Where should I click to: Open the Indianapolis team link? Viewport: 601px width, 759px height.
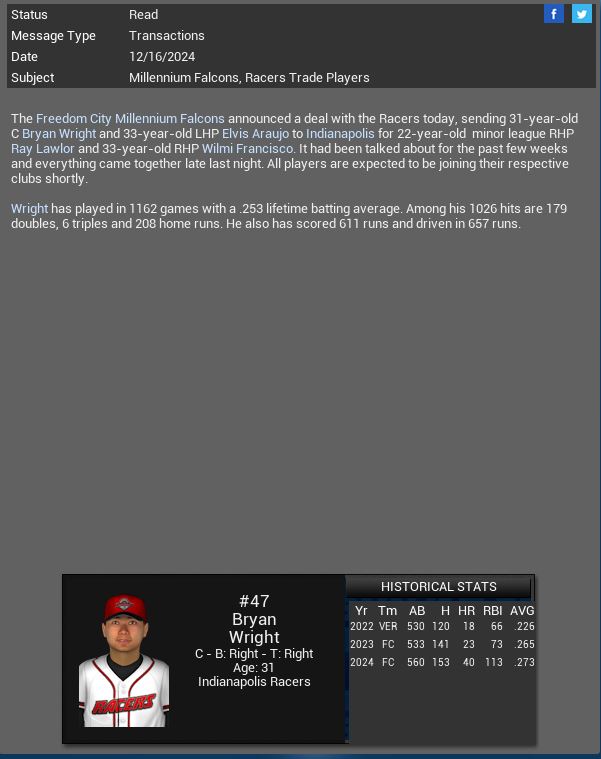tap(340, 133)
